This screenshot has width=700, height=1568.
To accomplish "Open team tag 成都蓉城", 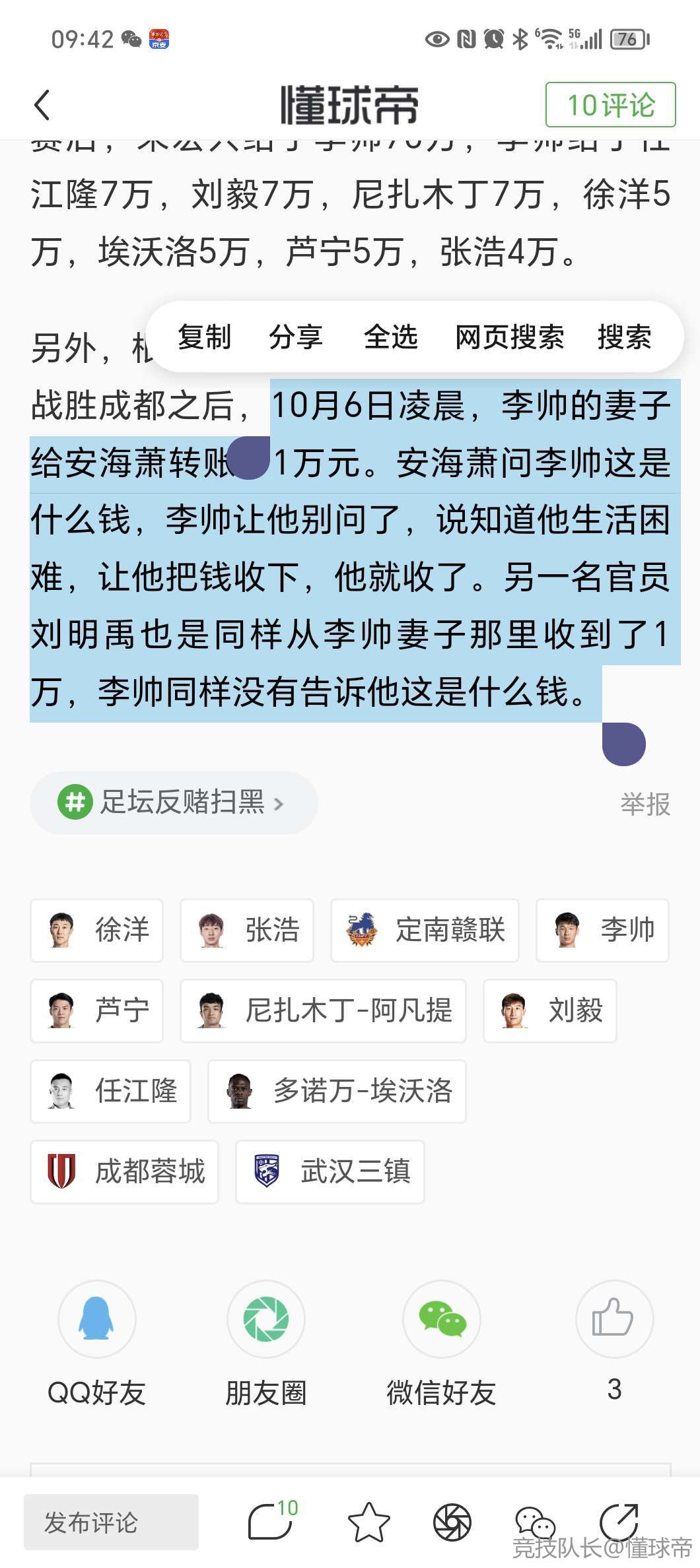I will pos(125,1171).
